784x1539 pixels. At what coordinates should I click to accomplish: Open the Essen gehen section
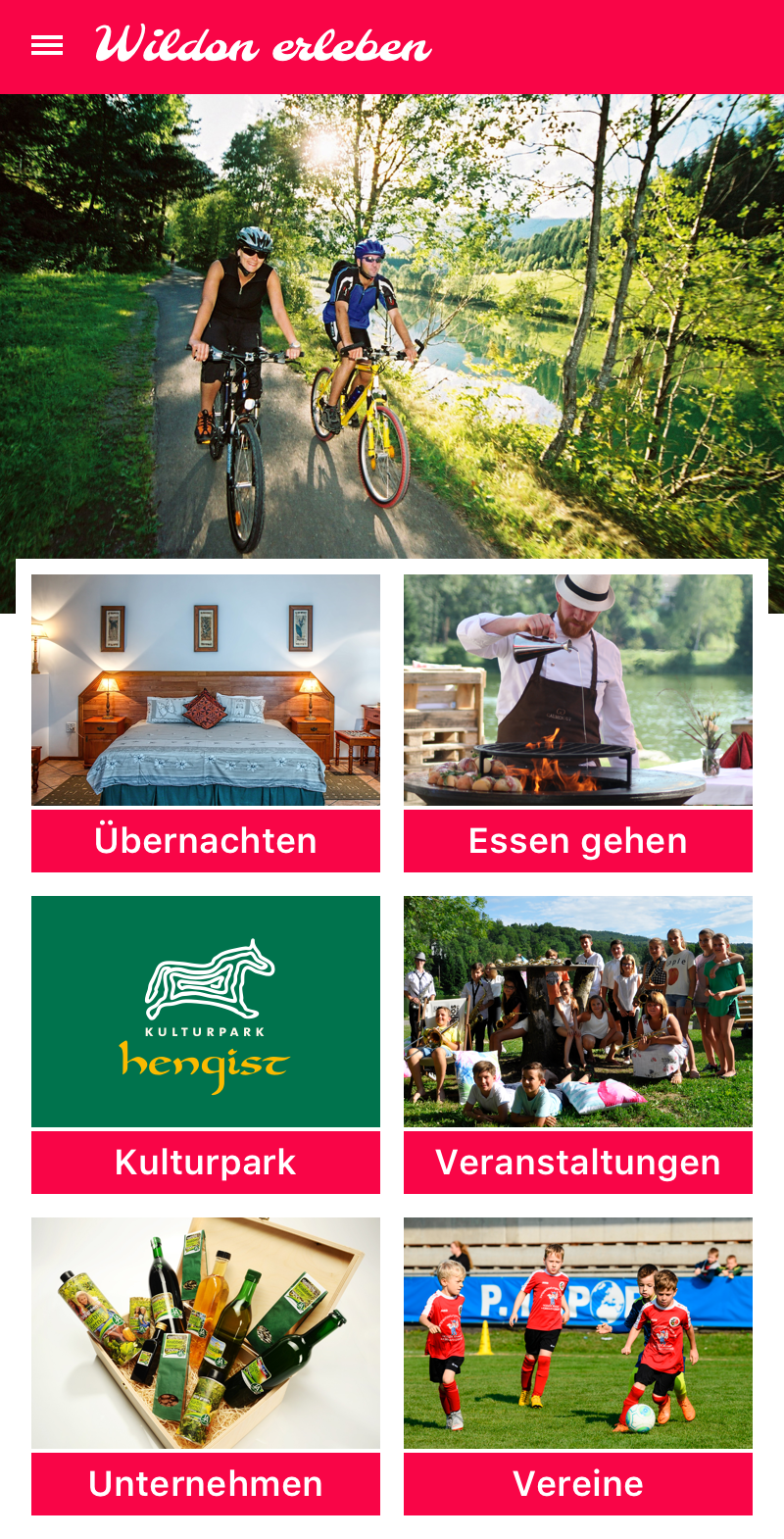(578, 723)
